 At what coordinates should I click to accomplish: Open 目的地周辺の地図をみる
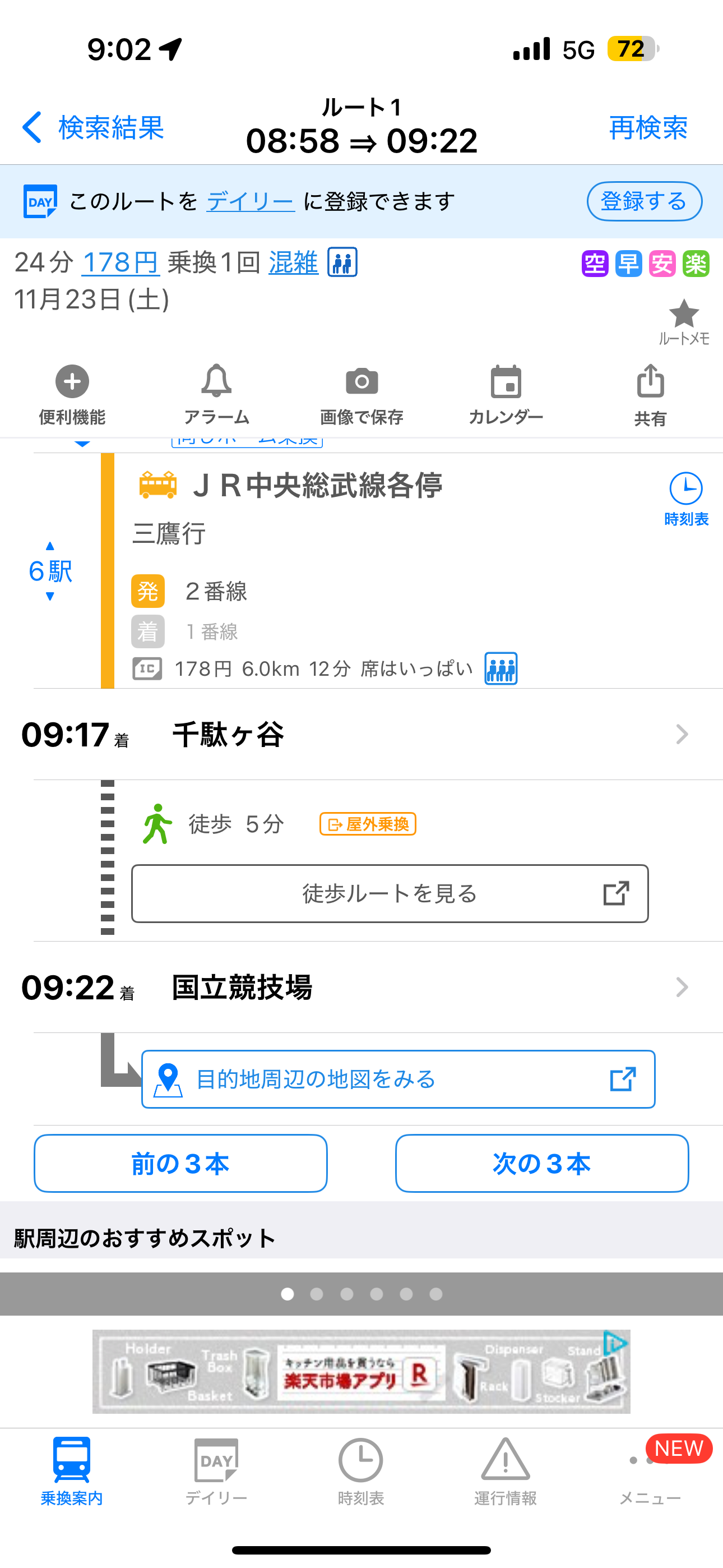[398, 1079]
